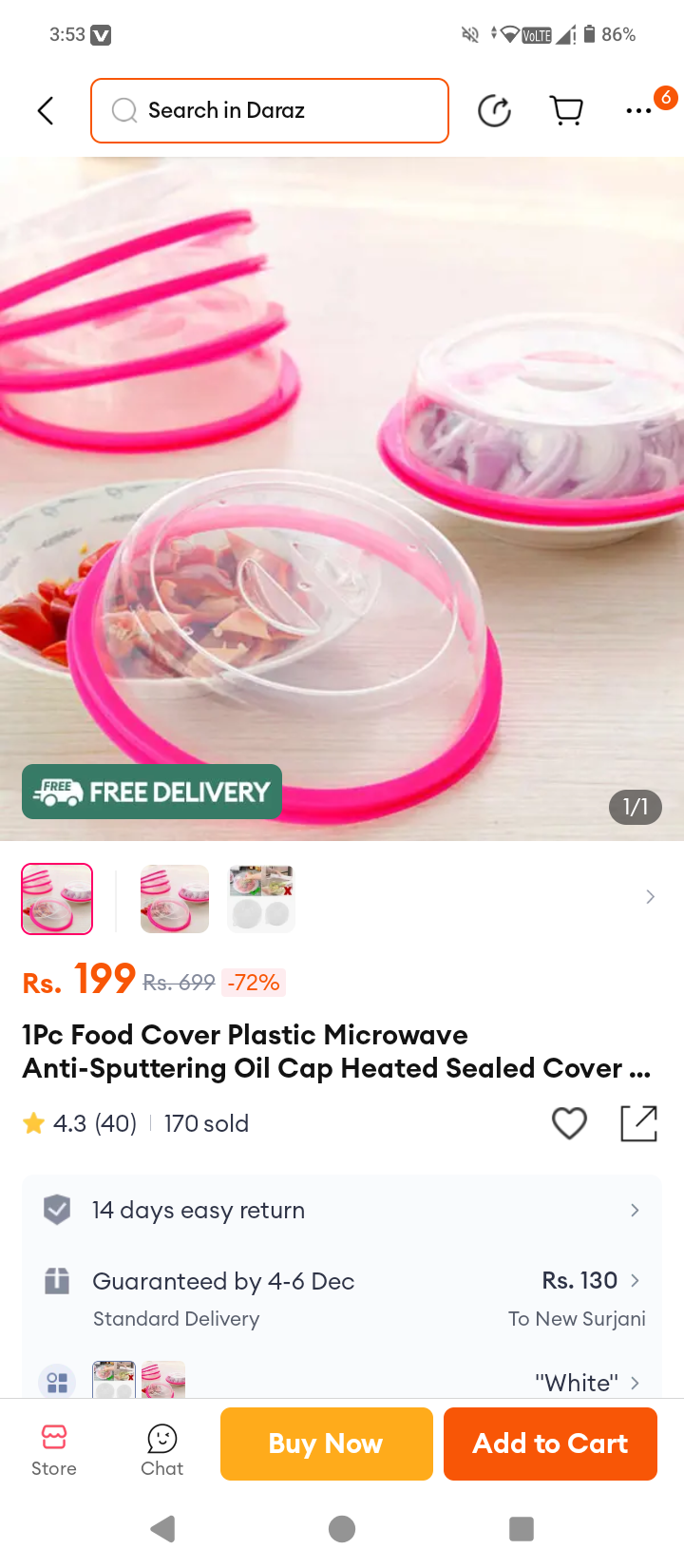Open the recently viewed history icon
This screenshot has width=684, height=1568.
pyautogui.click(x=494, y=110)
